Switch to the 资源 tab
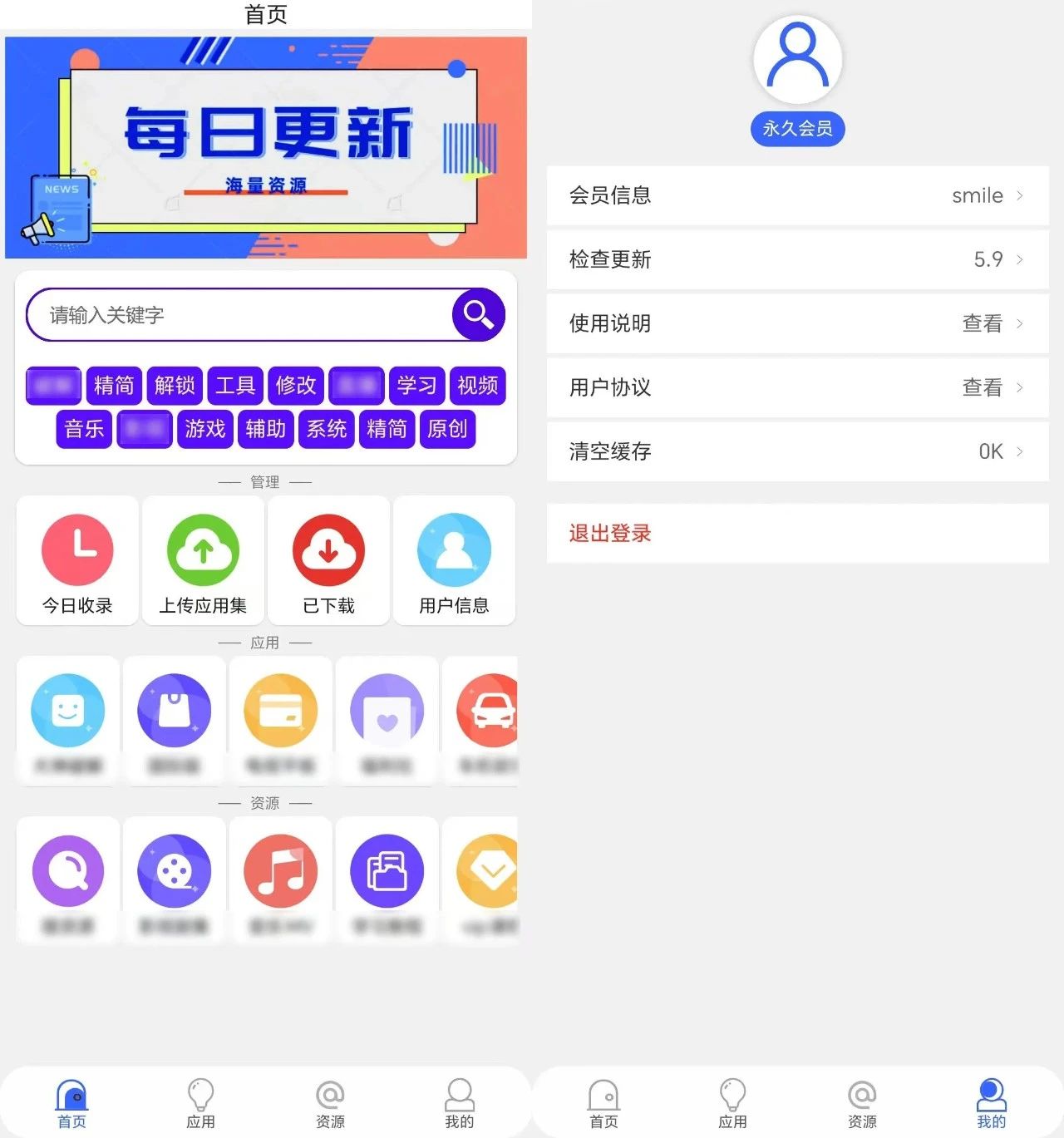 click(330, 1101)
